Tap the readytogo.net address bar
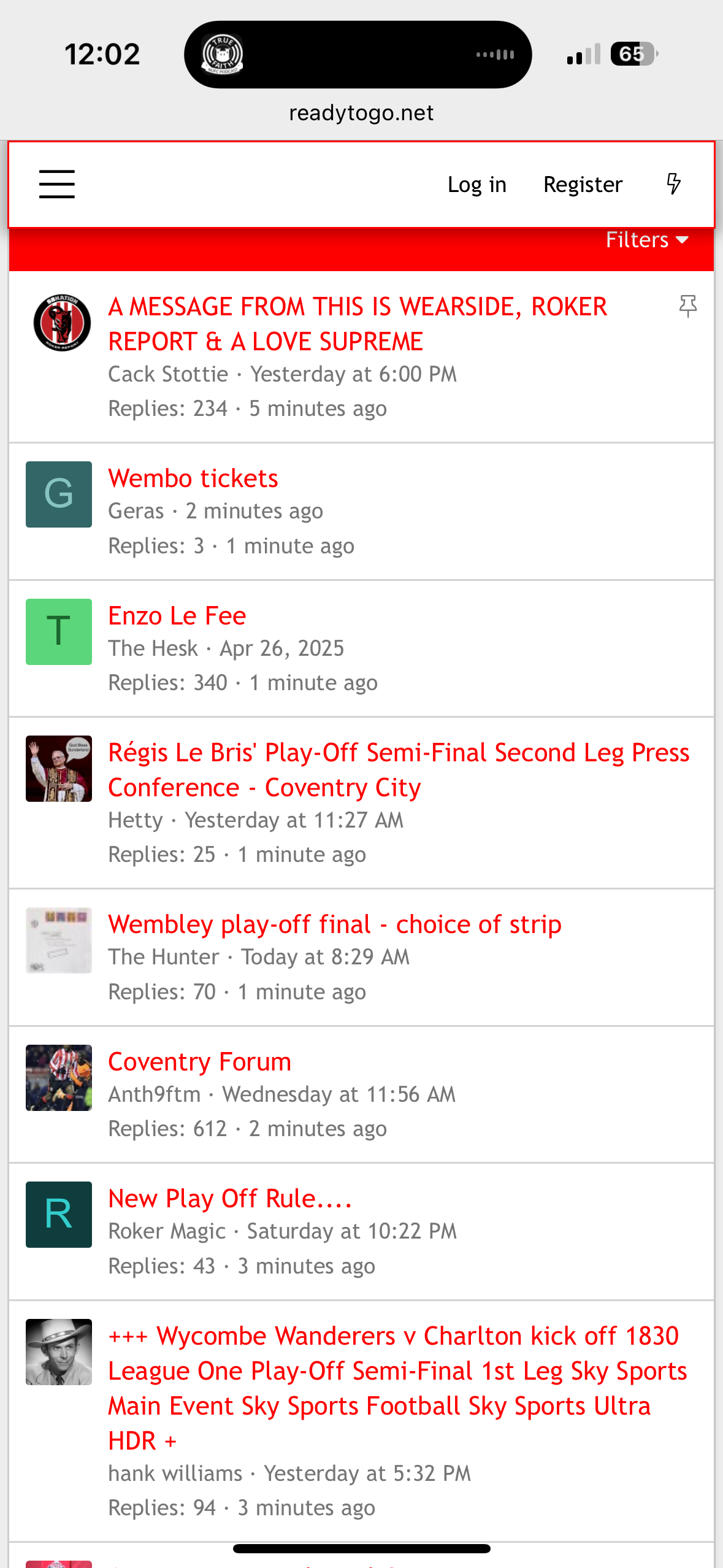 point(361,113)
